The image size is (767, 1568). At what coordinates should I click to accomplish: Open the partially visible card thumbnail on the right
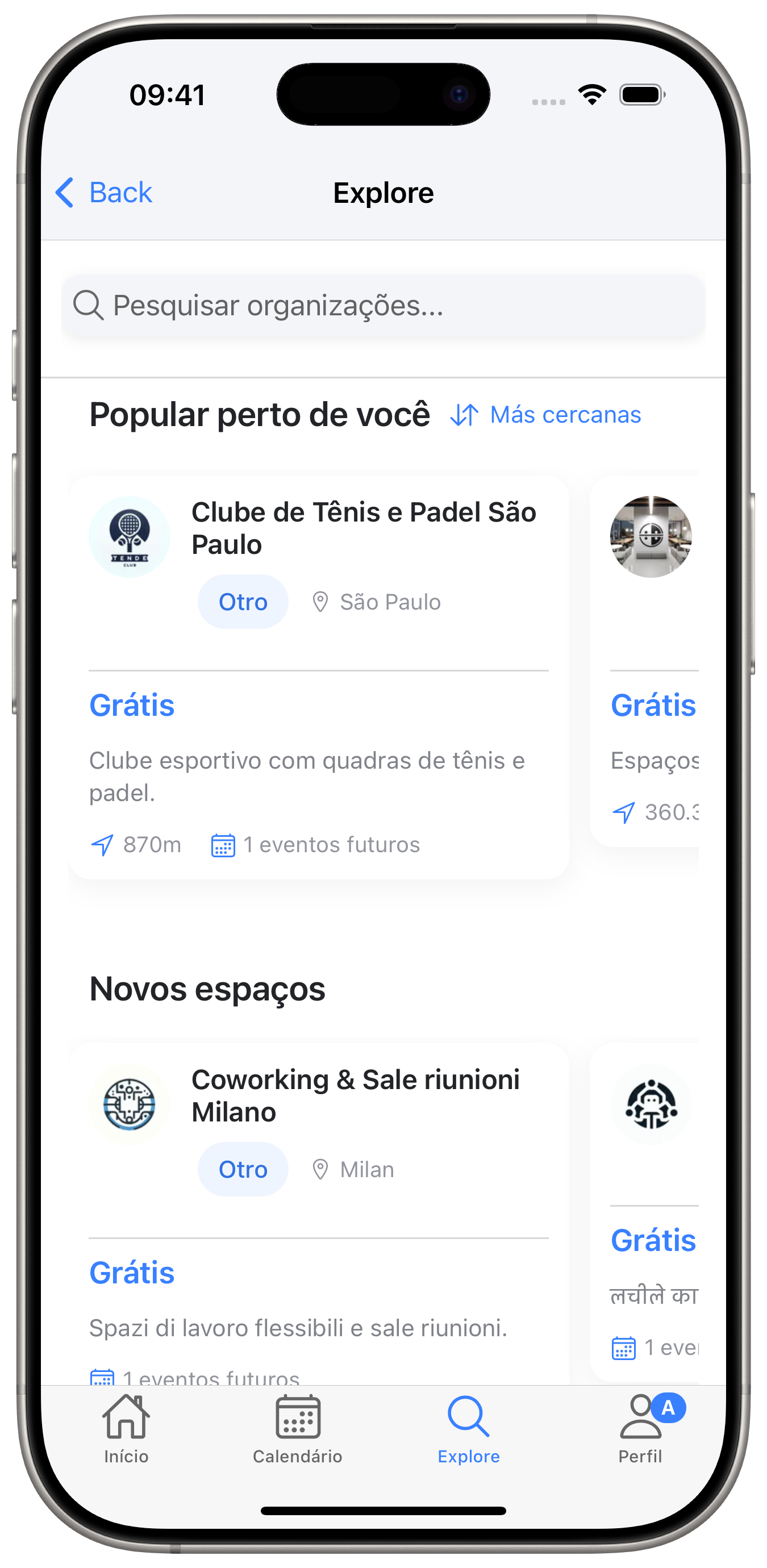[x=649, y=537]
